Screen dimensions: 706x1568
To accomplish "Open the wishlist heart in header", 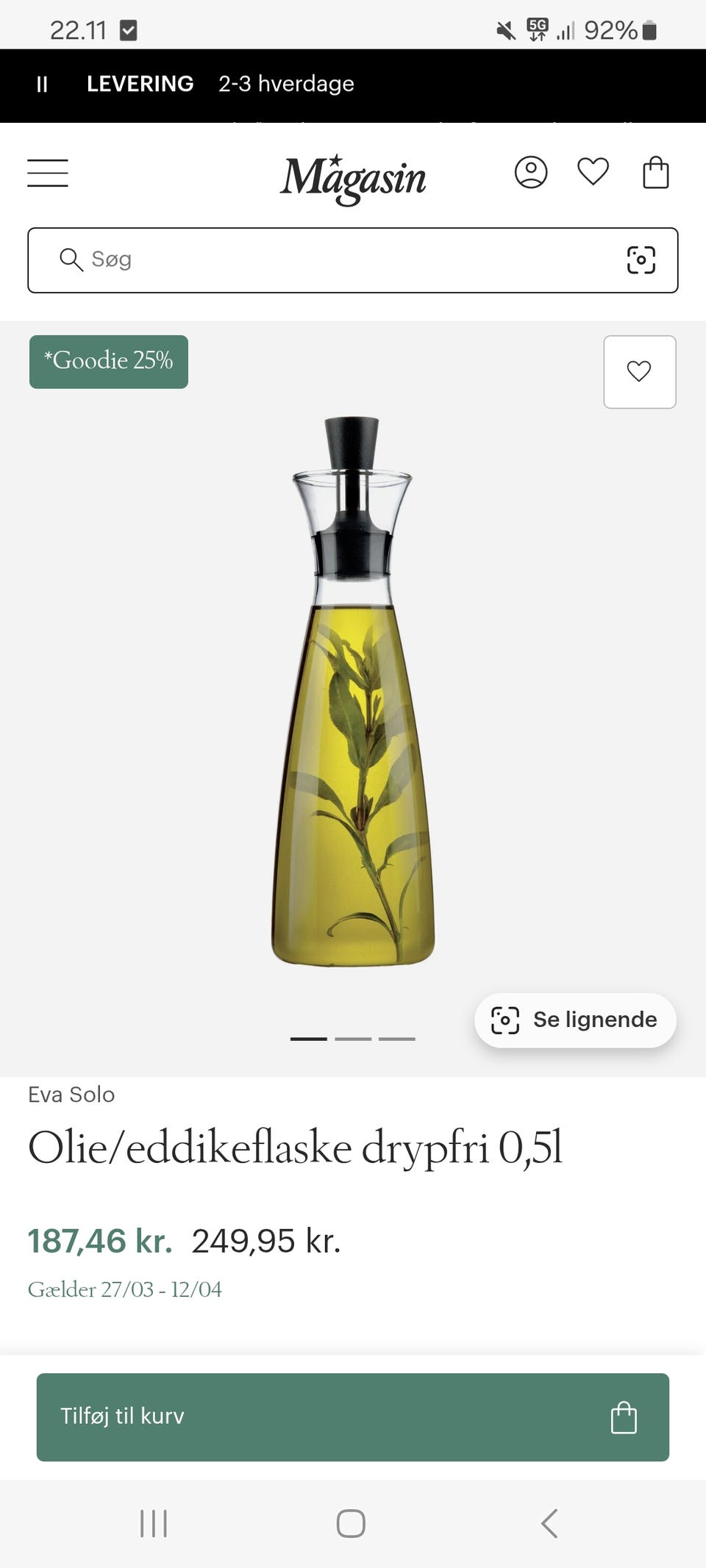I will [x=593, y=172].
